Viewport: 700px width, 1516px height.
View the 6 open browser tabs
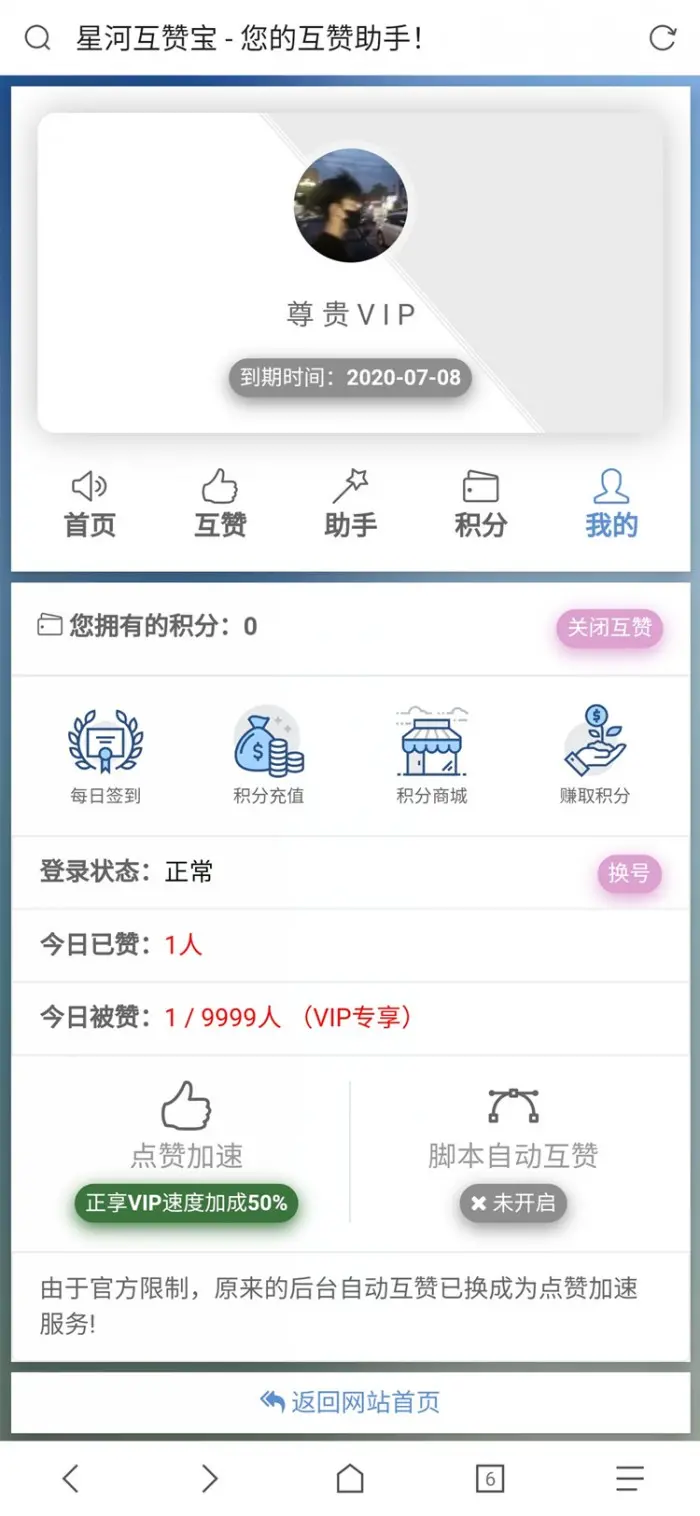[489, 1478]
